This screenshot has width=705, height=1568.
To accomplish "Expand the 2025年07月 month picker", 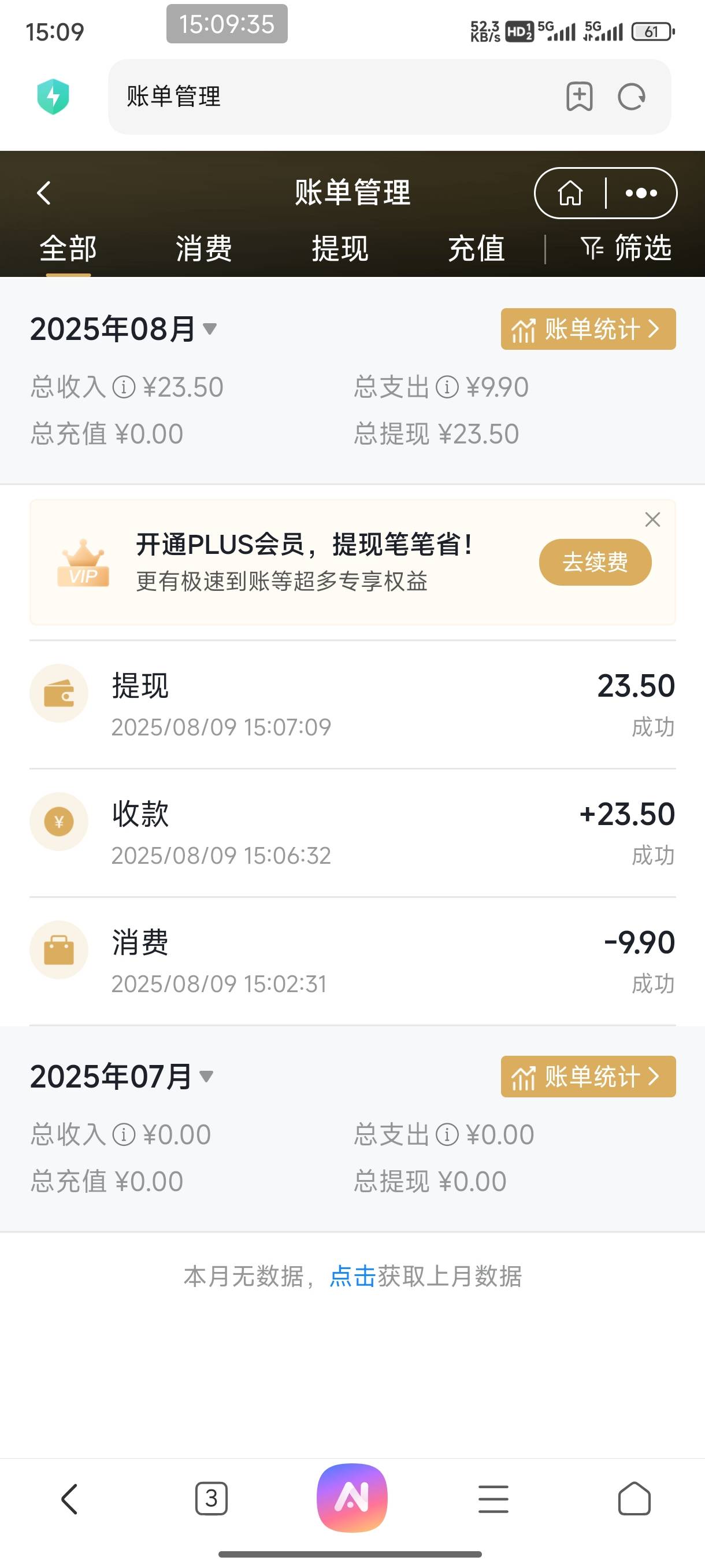I will click(122, 1076).
